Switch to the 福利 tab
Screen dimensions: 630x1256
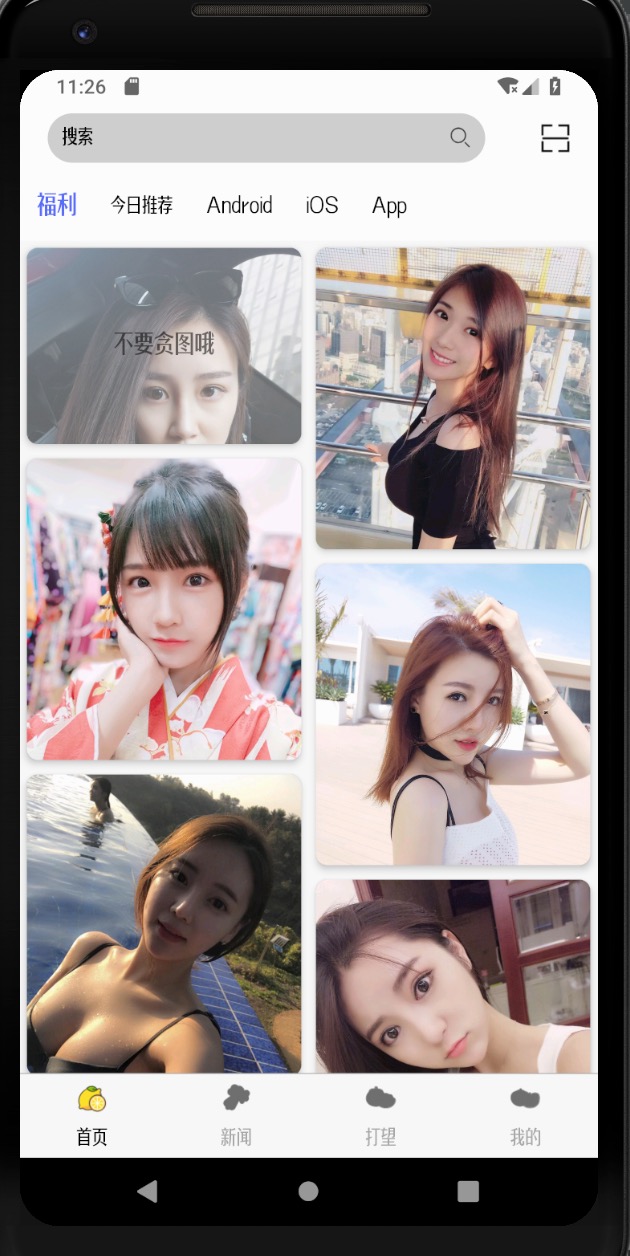coord(57,205)
